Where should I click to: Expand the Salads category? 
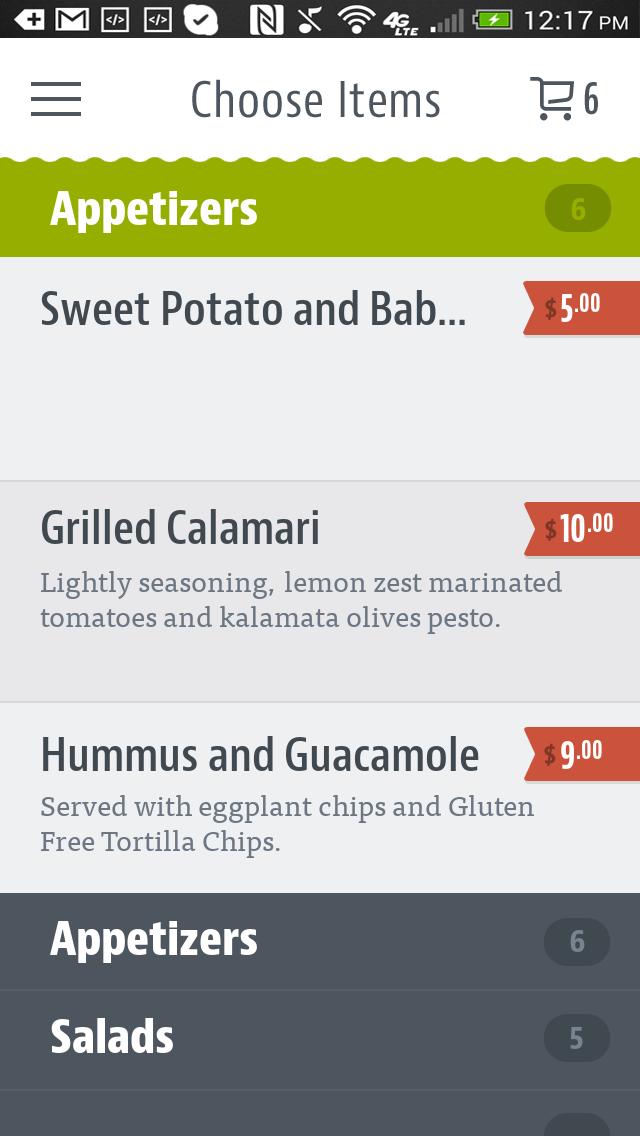[x=320, y=1038]
